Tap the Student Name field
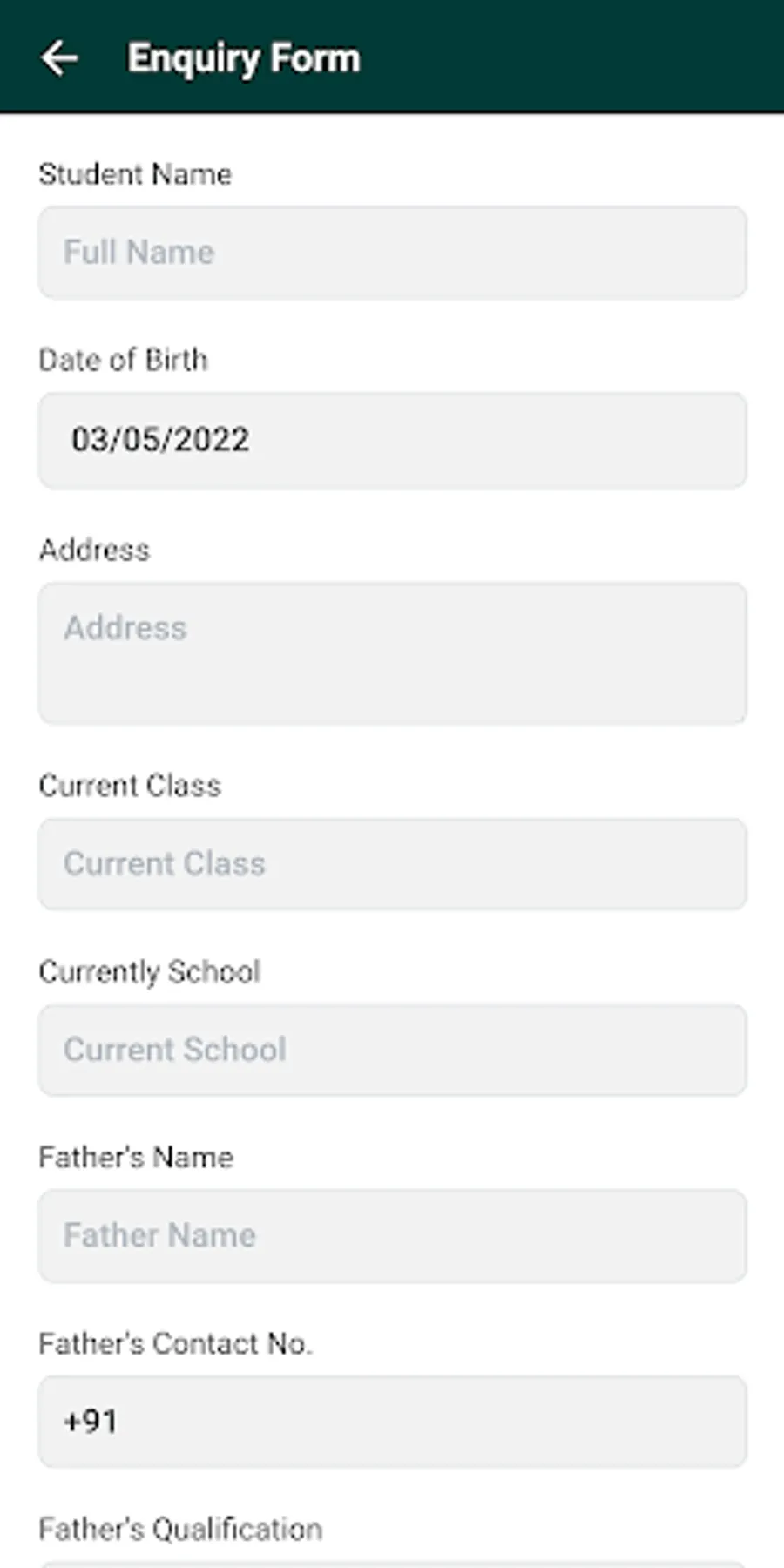The image size is (784, 1568). (x=392, y=253)
